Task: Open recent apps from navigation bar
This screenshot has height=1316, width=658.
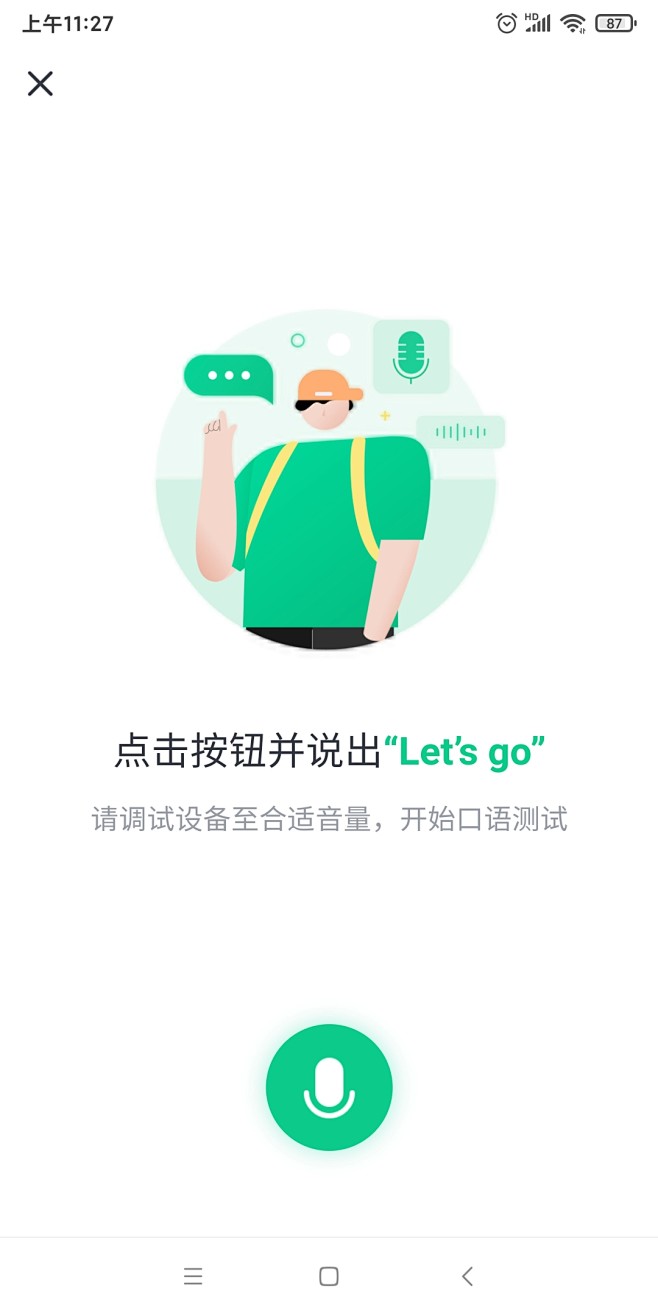Action: (x=193, y=1276)
